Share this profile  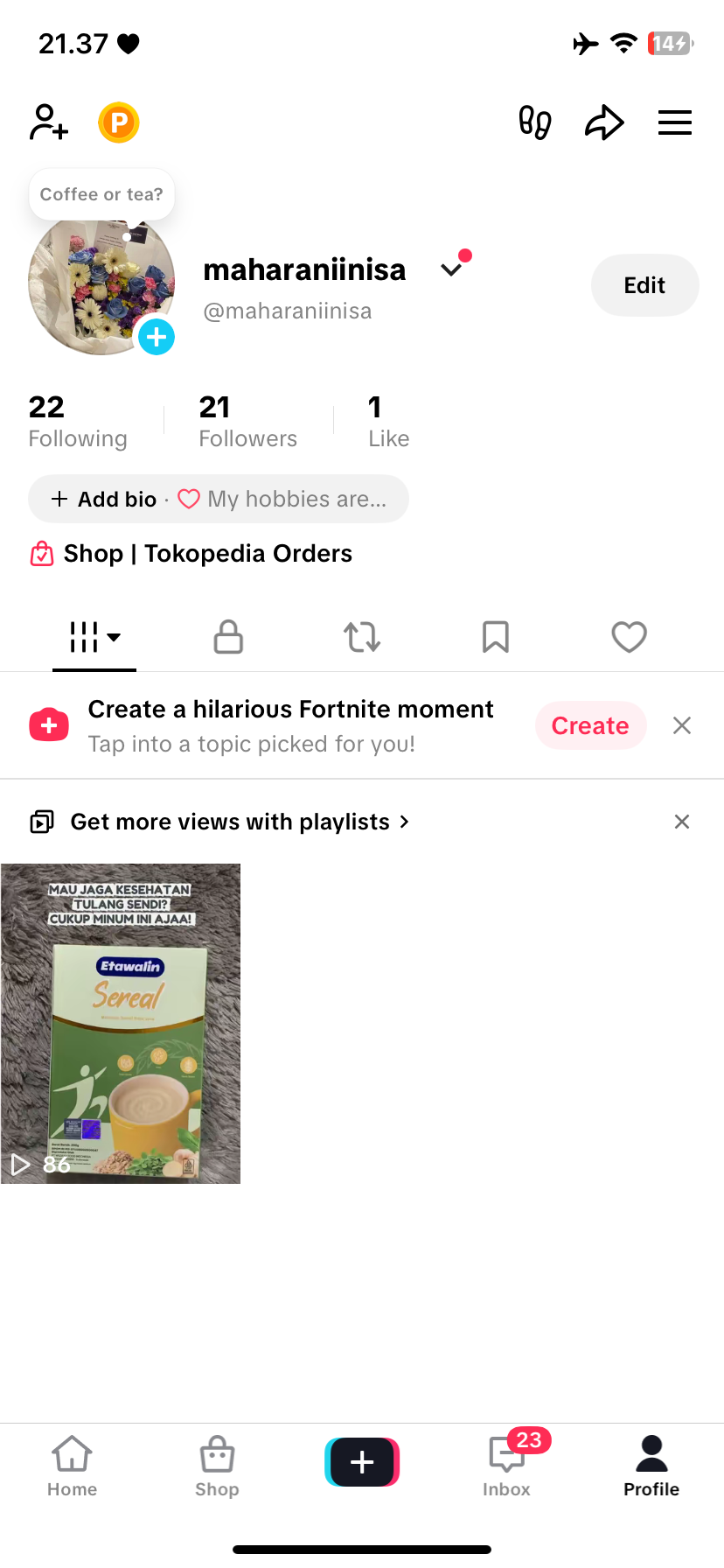tap(604, 122)
